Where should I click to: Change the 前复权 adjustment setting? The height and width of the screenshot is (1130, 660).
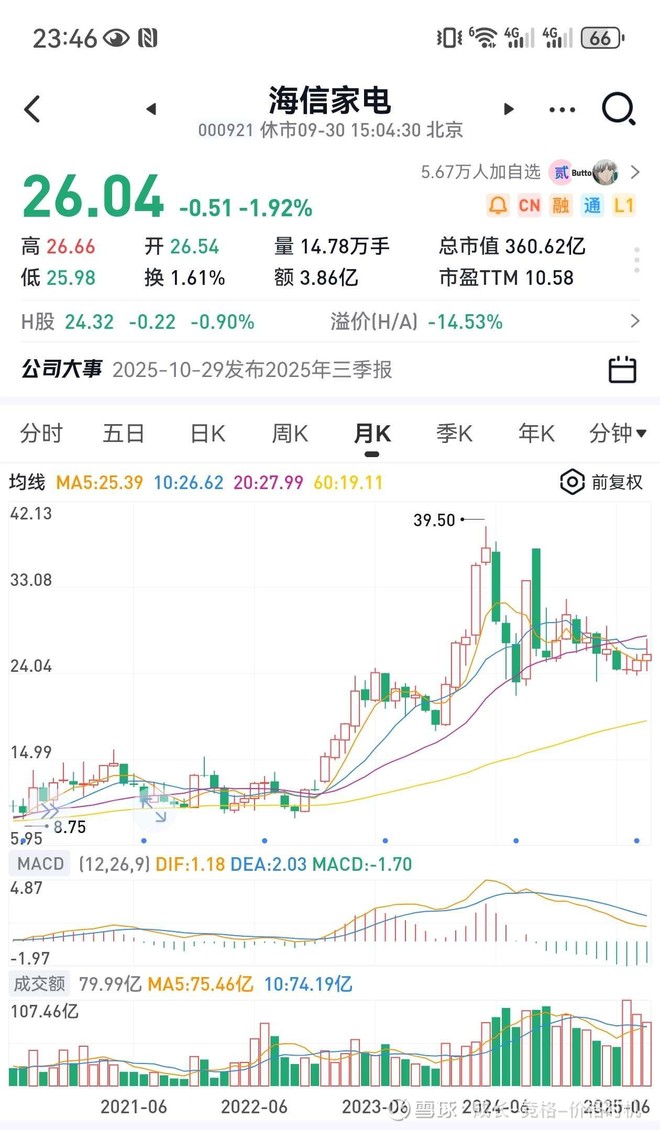pyautogui.click(x=601, y=482)
